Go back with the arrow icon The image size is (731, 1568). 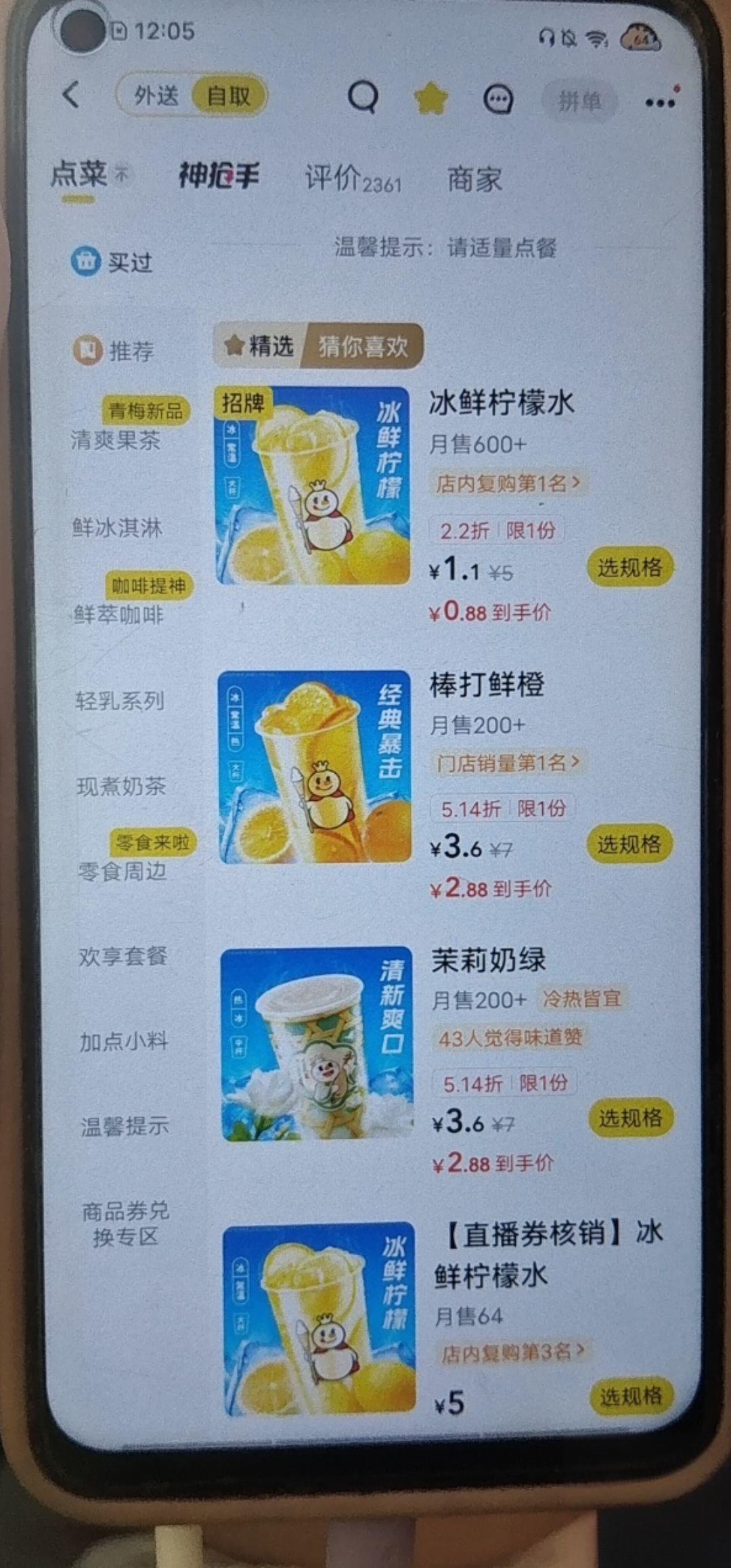point(72,95)
